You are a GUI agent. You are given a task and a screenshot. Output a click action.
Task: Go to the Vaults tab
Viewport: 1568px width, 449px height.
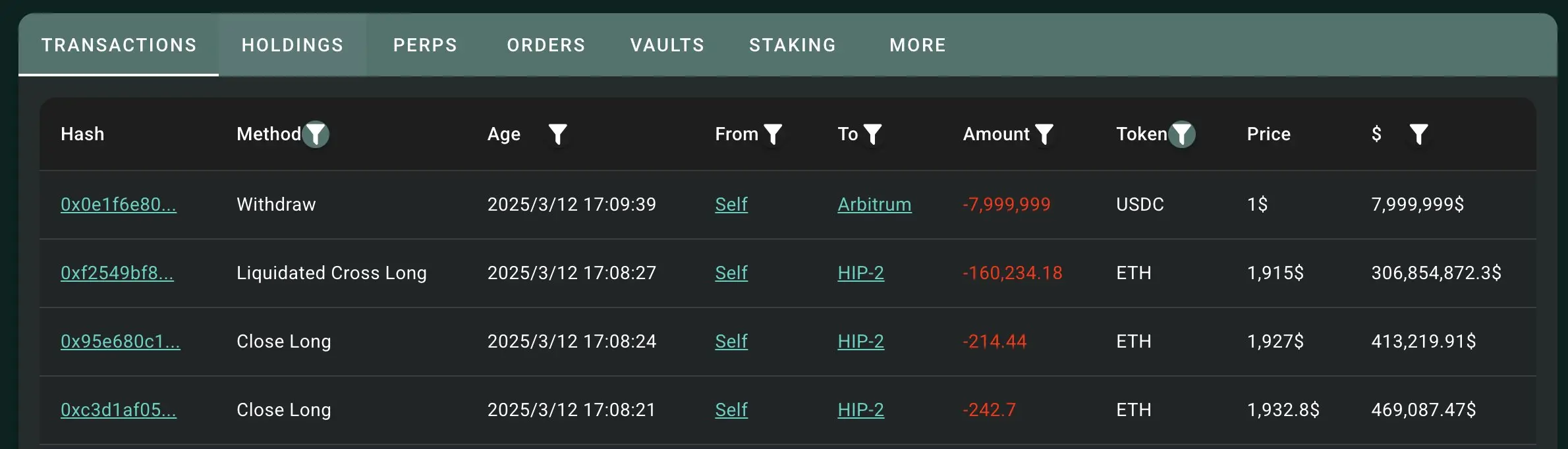pyautogui.click(x=667, y=45)
